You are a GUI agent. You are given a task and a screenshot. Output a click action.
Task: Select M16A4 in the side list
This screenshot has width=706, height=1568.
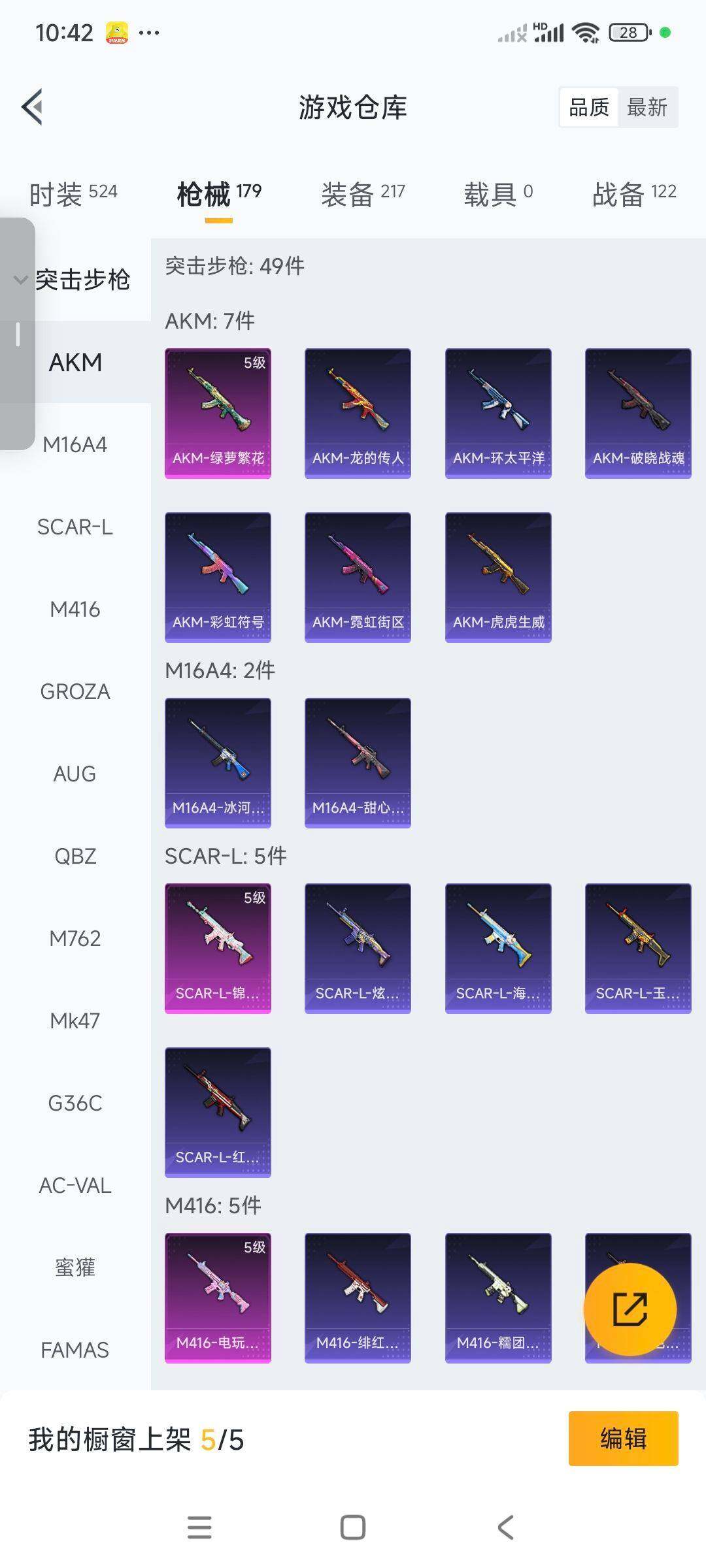click(75, 445)
